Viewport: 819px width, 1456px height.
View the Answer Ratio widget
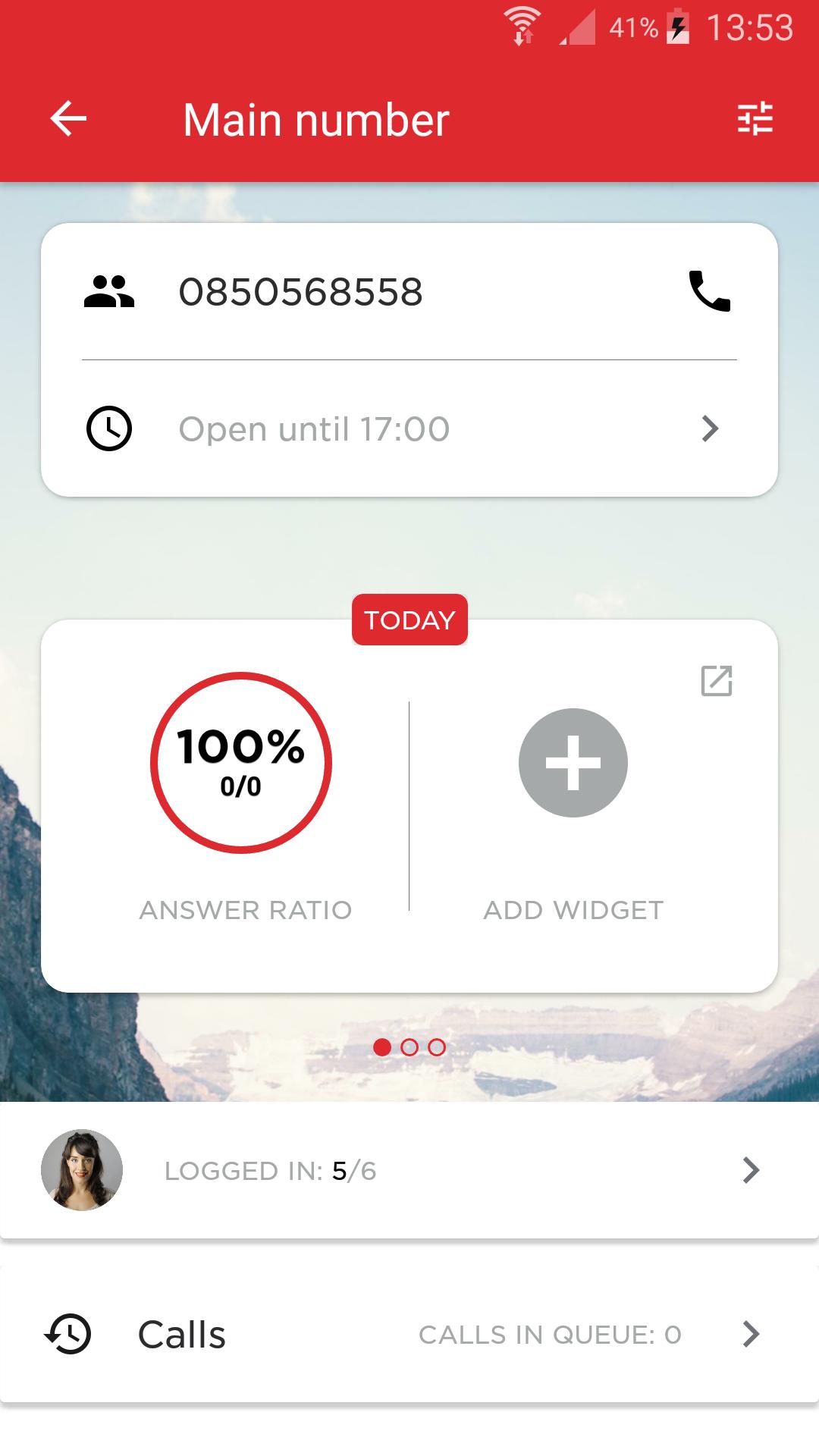coord(241,763)
